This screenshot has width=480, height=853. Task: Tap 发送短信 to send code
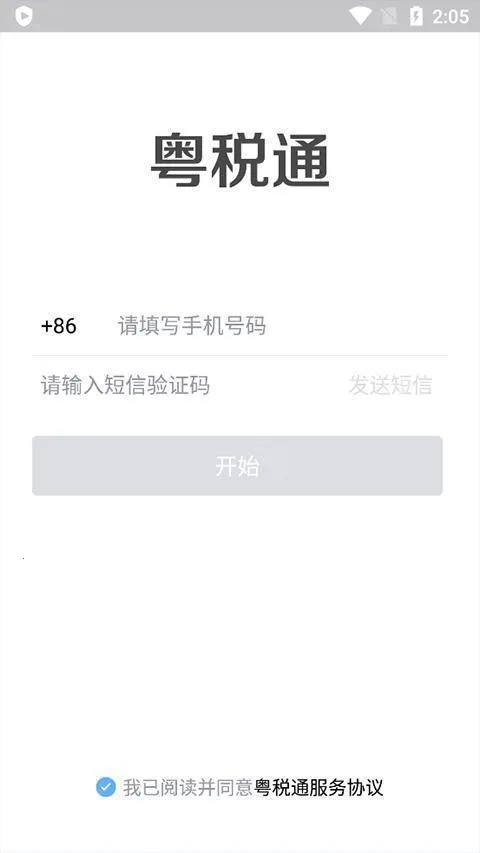coord(390,385)
